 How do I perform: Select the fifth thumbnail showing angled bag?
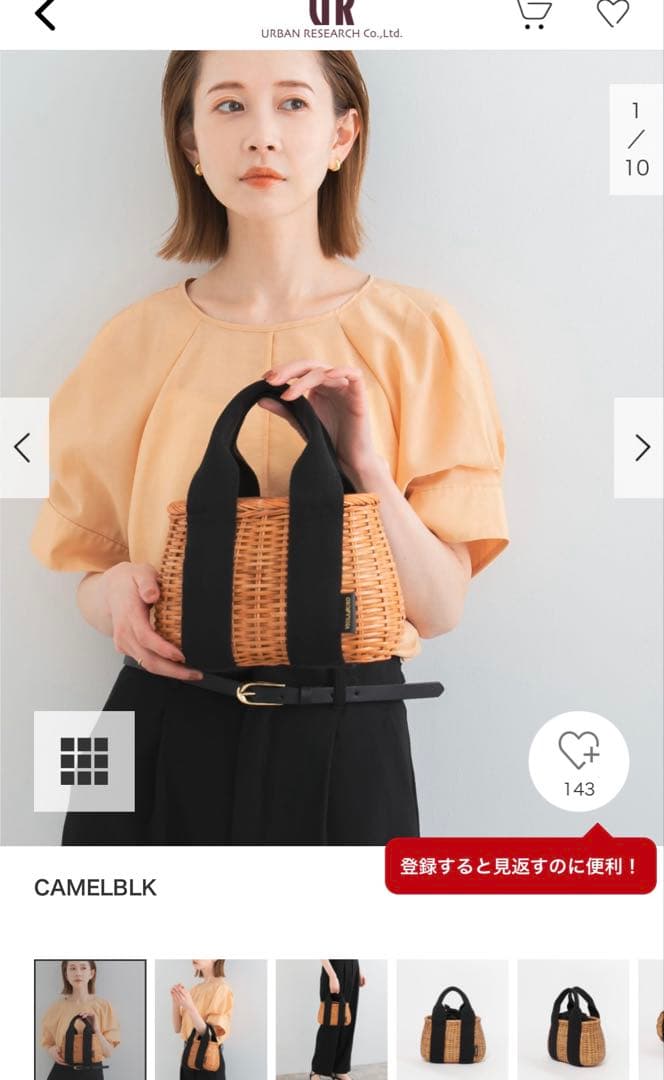(573, 1018)
